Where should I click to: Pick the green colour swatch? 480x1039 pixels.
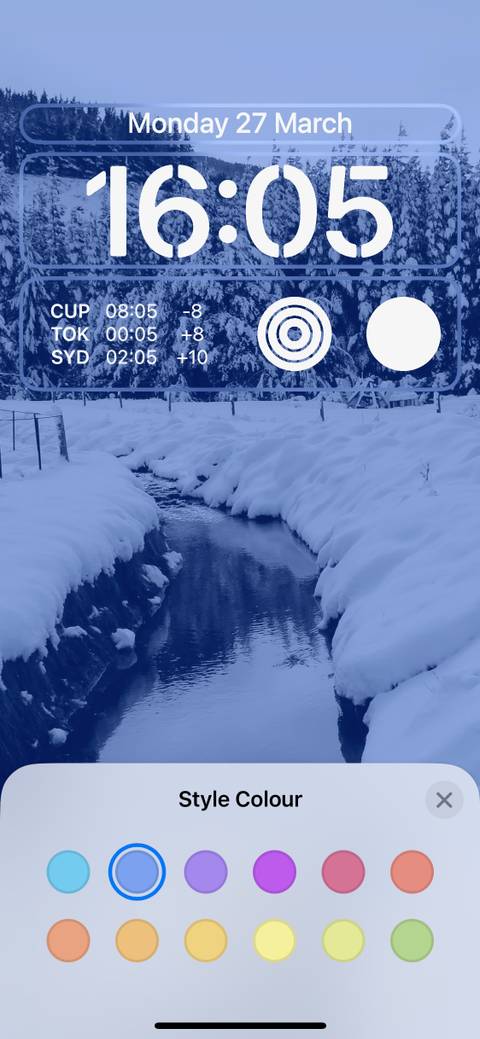(412, 940)
